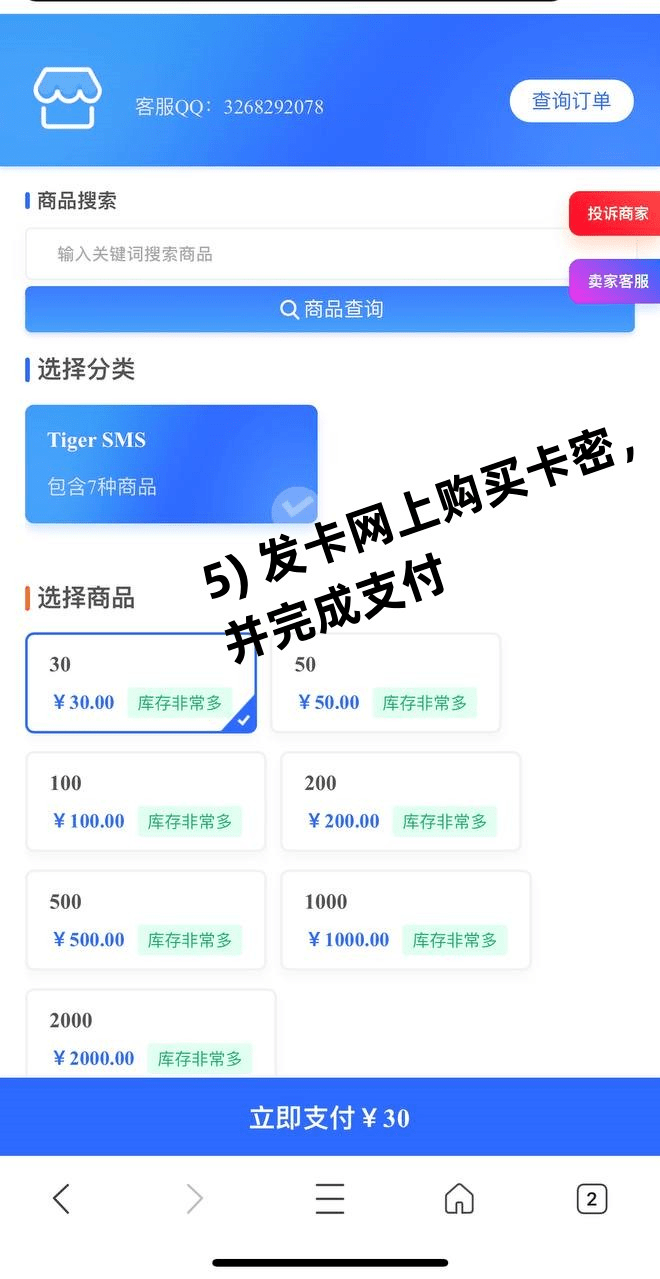Select the ¥100.00 product option
Viewport: 660px width, 1279px height.
coord(145,801)
